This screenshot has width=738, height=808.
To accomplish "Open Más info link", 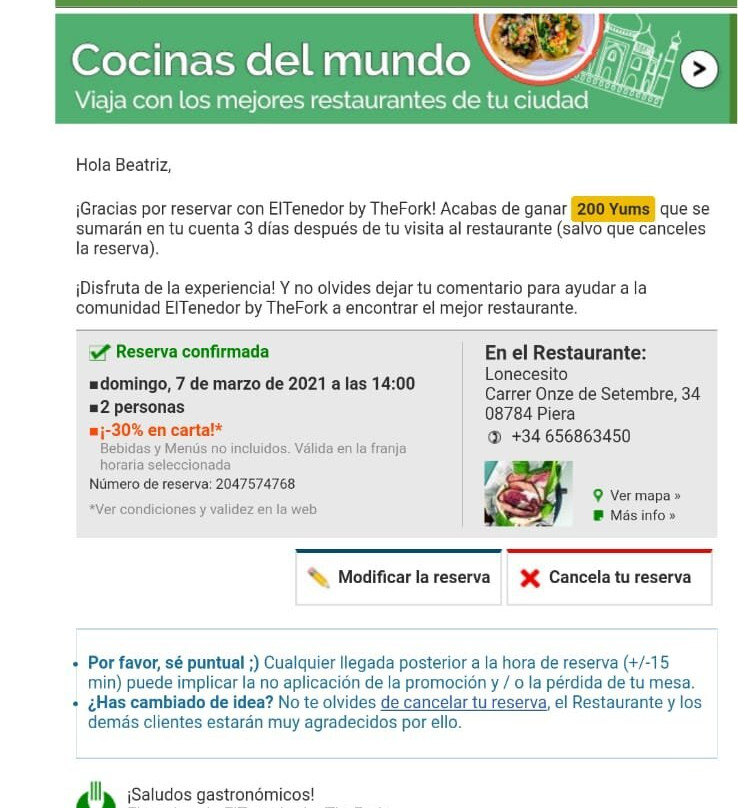I will click(634, 515).
